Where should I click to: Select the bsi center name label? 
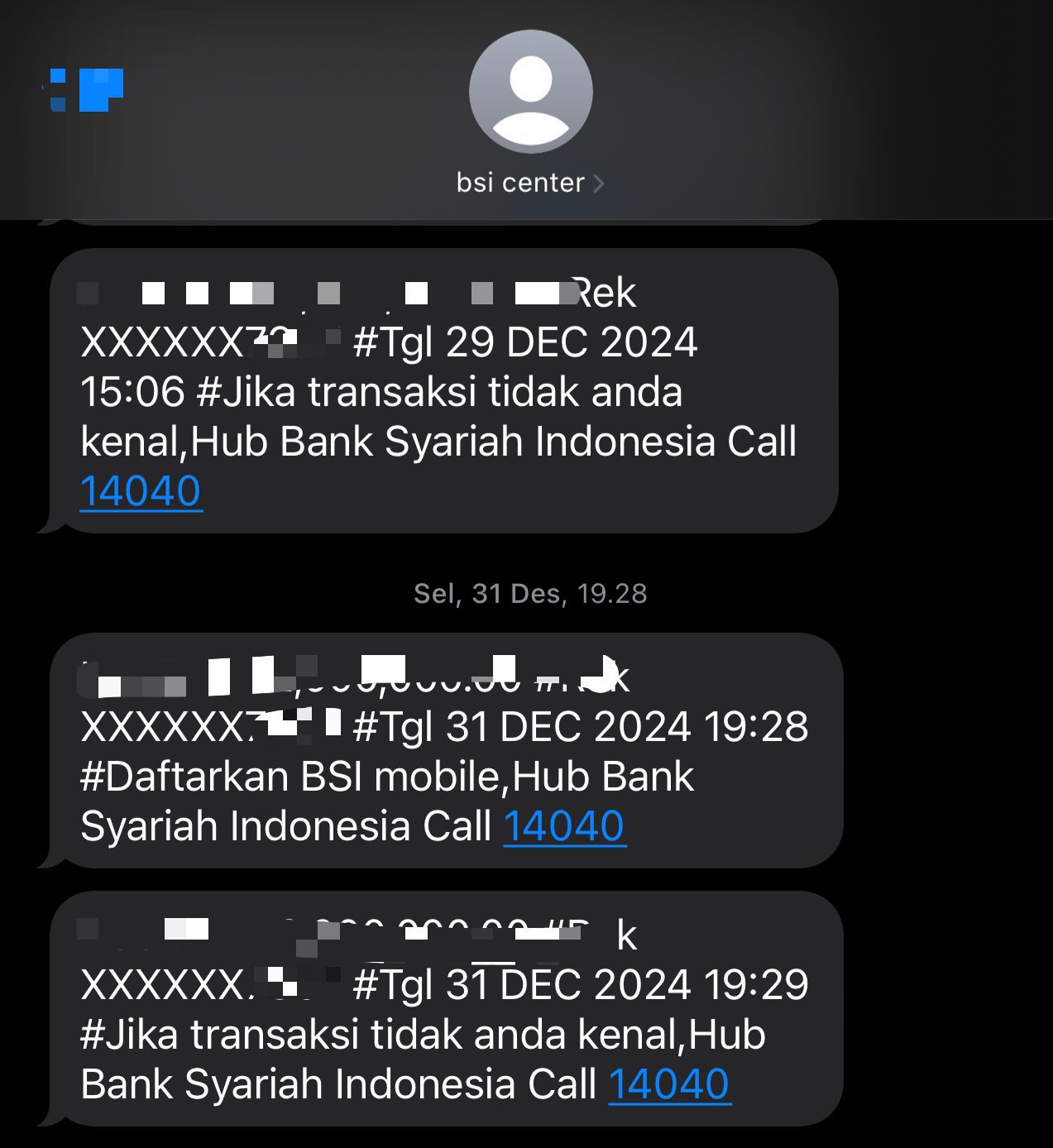(x=518, y=182)
